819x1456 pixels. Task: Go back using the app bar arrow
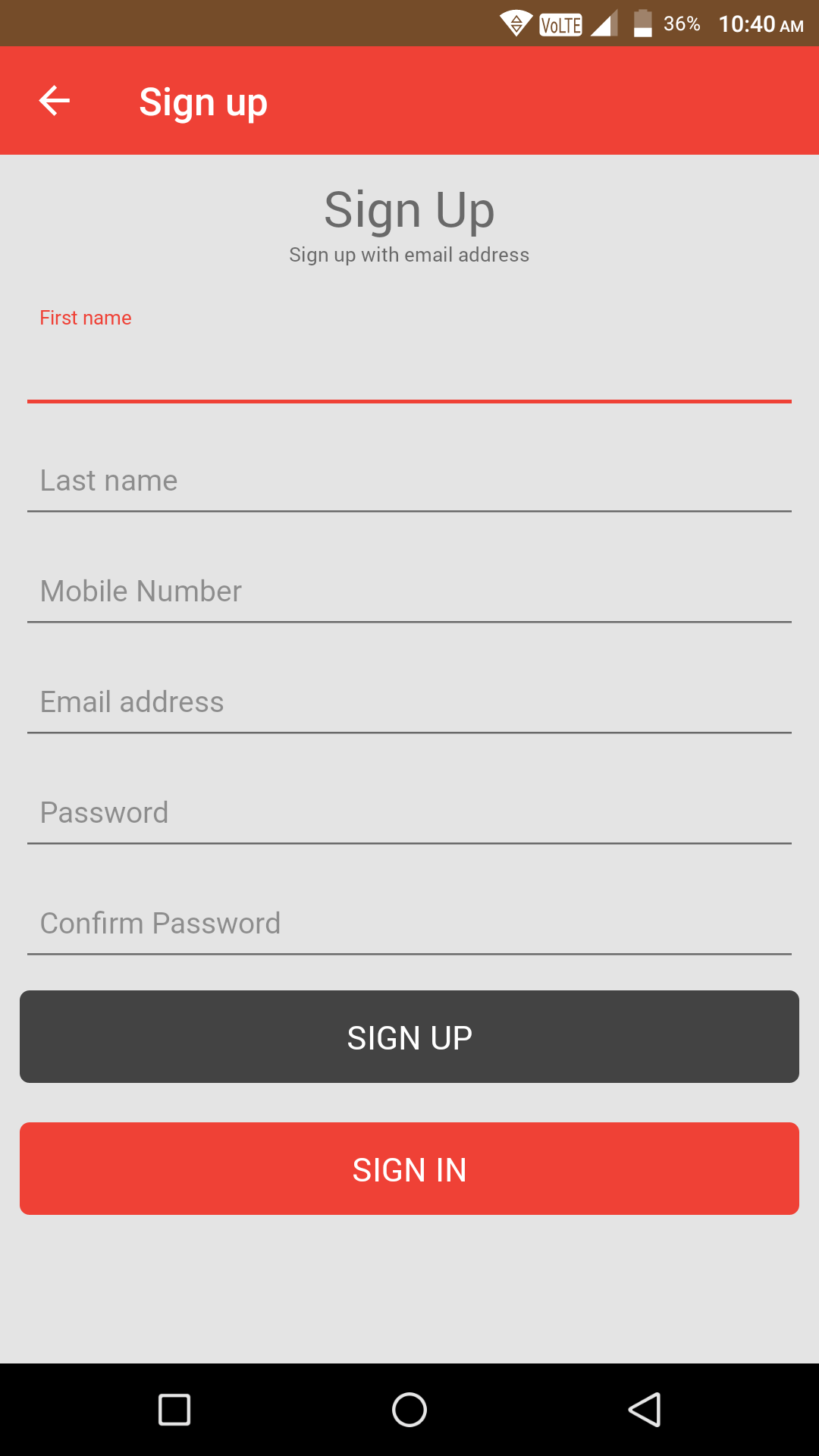[x=55, y=101]
